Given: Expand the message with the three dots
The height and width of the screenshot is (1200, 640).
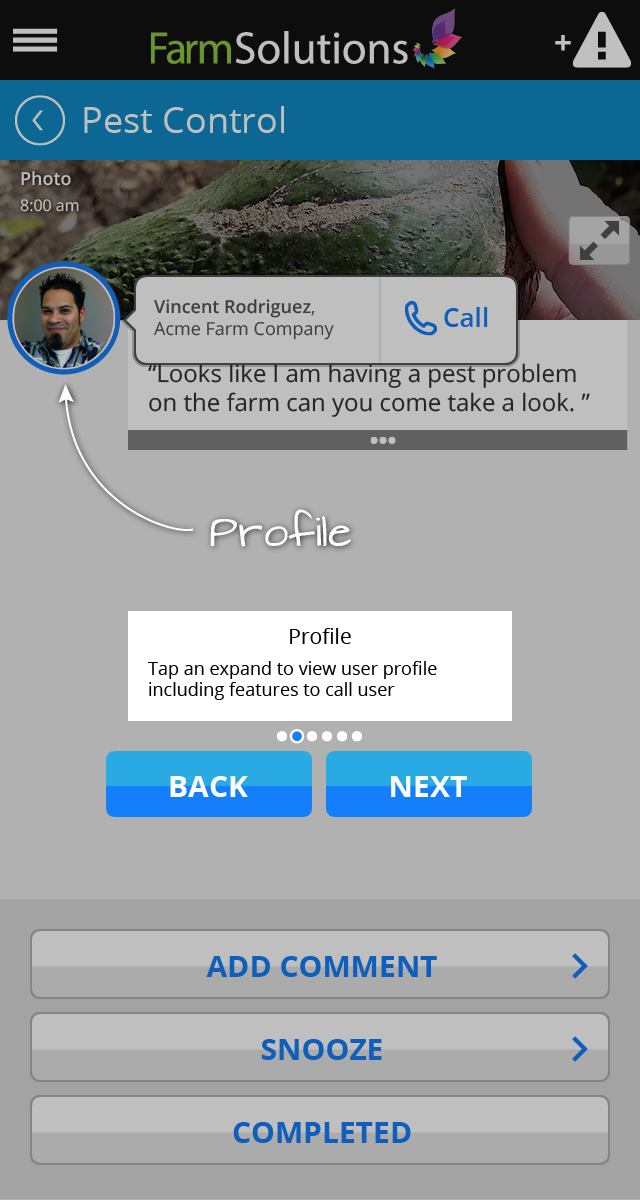Looking at the screenshot, I should pos(382,440).
